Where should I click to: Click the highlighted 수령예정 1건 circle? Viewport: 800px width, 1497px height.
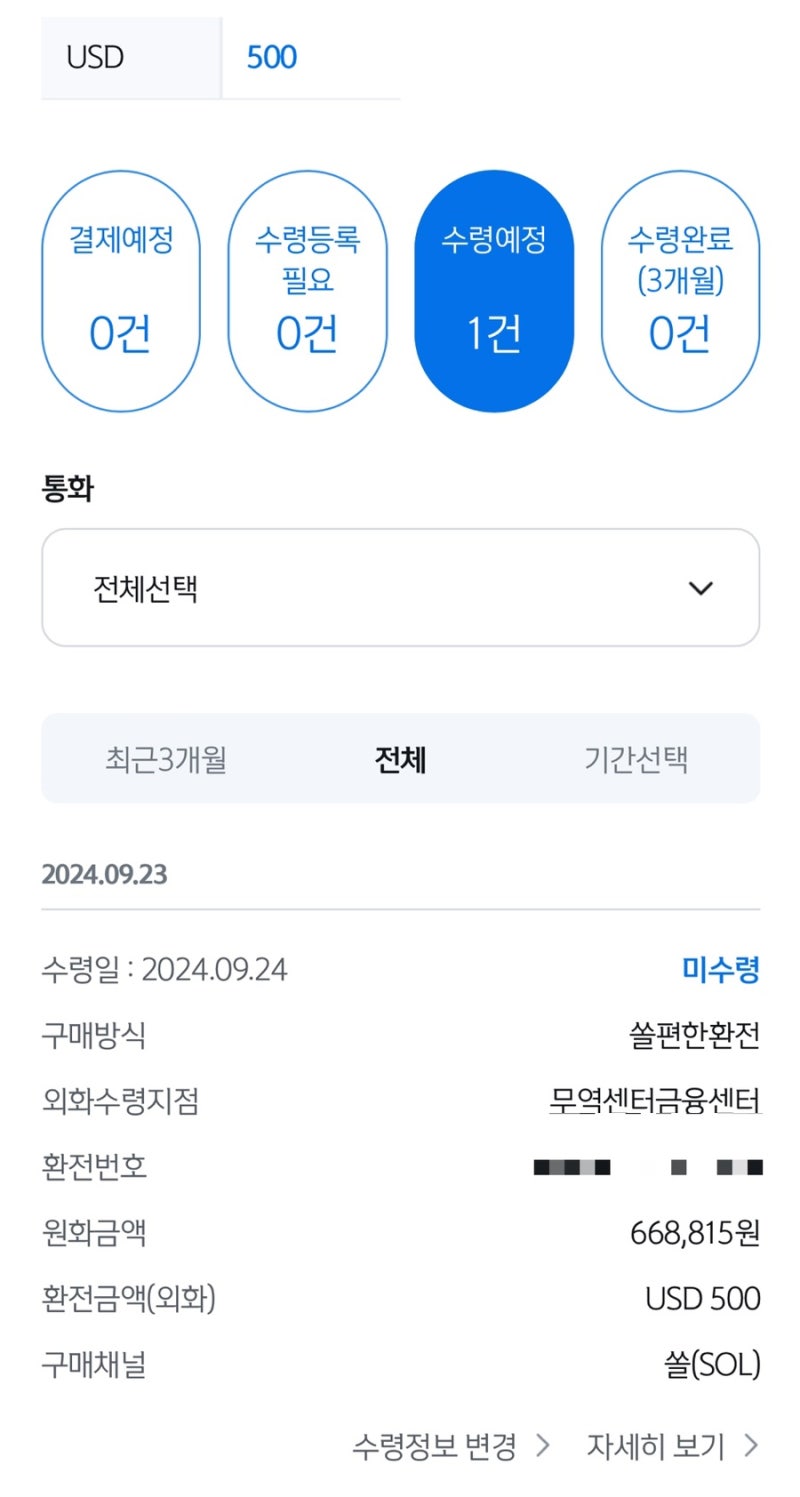[494, 290]
